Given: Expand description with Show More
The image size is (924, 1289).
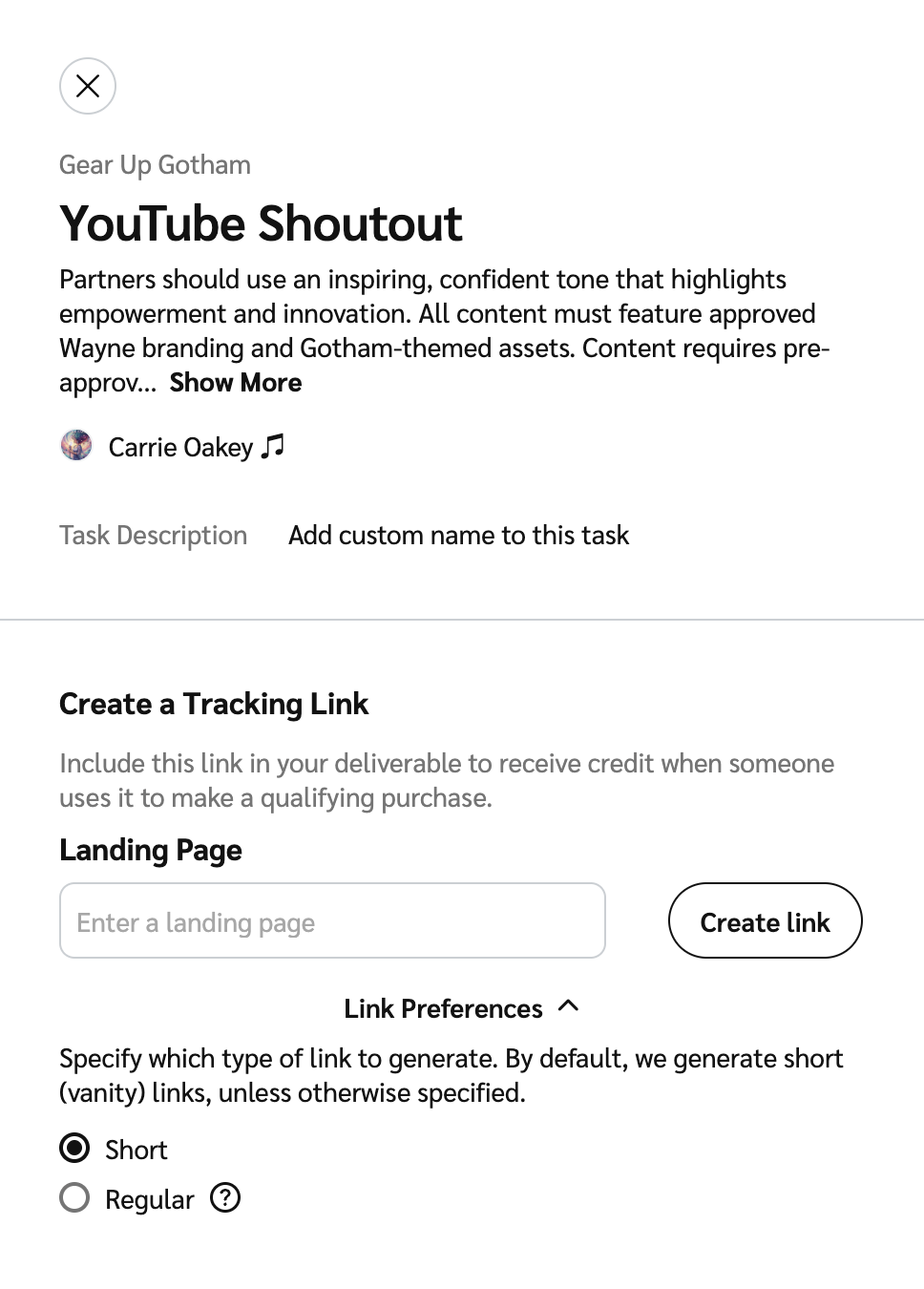Looking at the screenshot, I should pos(235,383).
